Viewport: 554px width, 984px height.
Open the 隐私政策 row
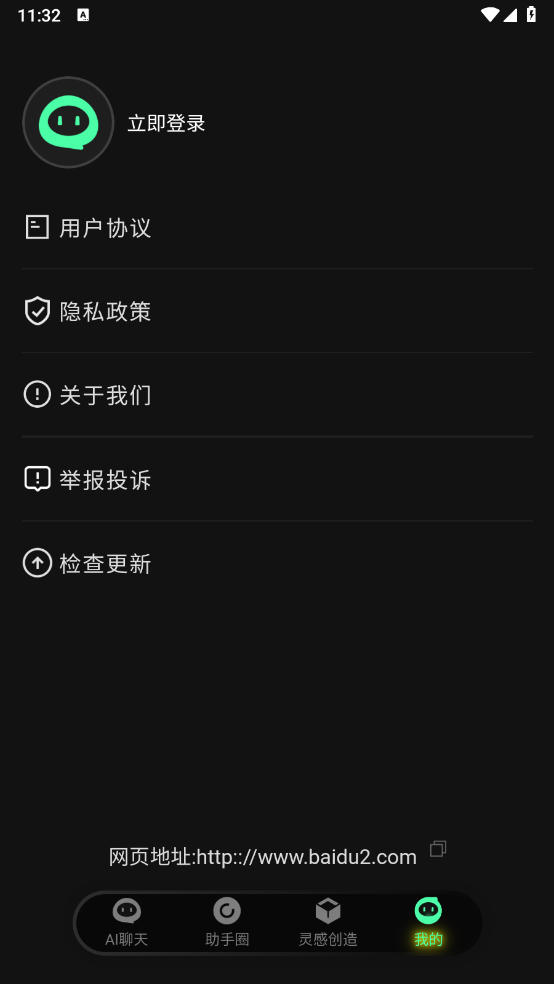[277, 311]
